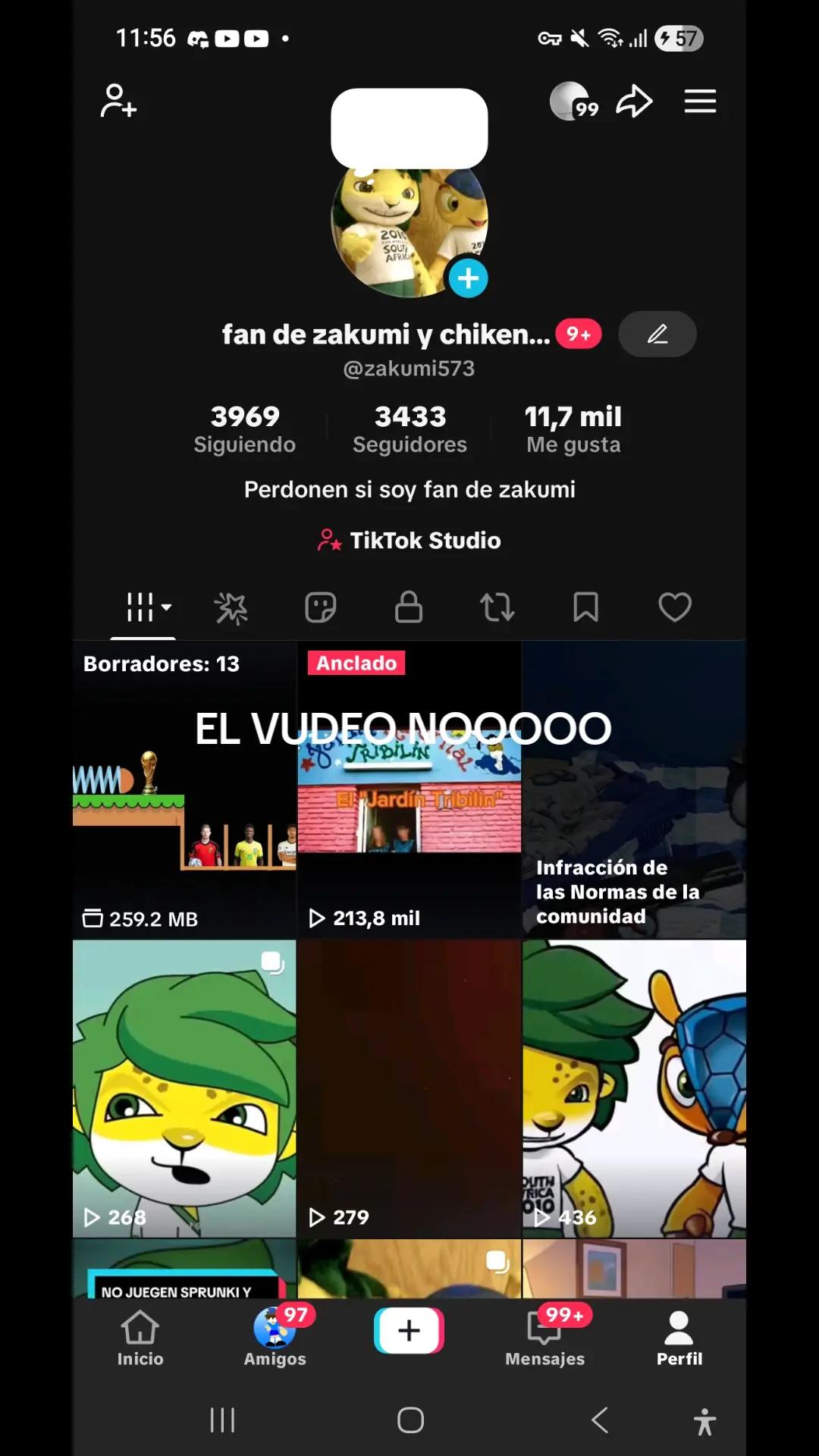Viewport: 819px width, 1456px height.
Task: Open the Borradores: 13 drafts tile
Action: pyautogui.click(x=184, y=789)
